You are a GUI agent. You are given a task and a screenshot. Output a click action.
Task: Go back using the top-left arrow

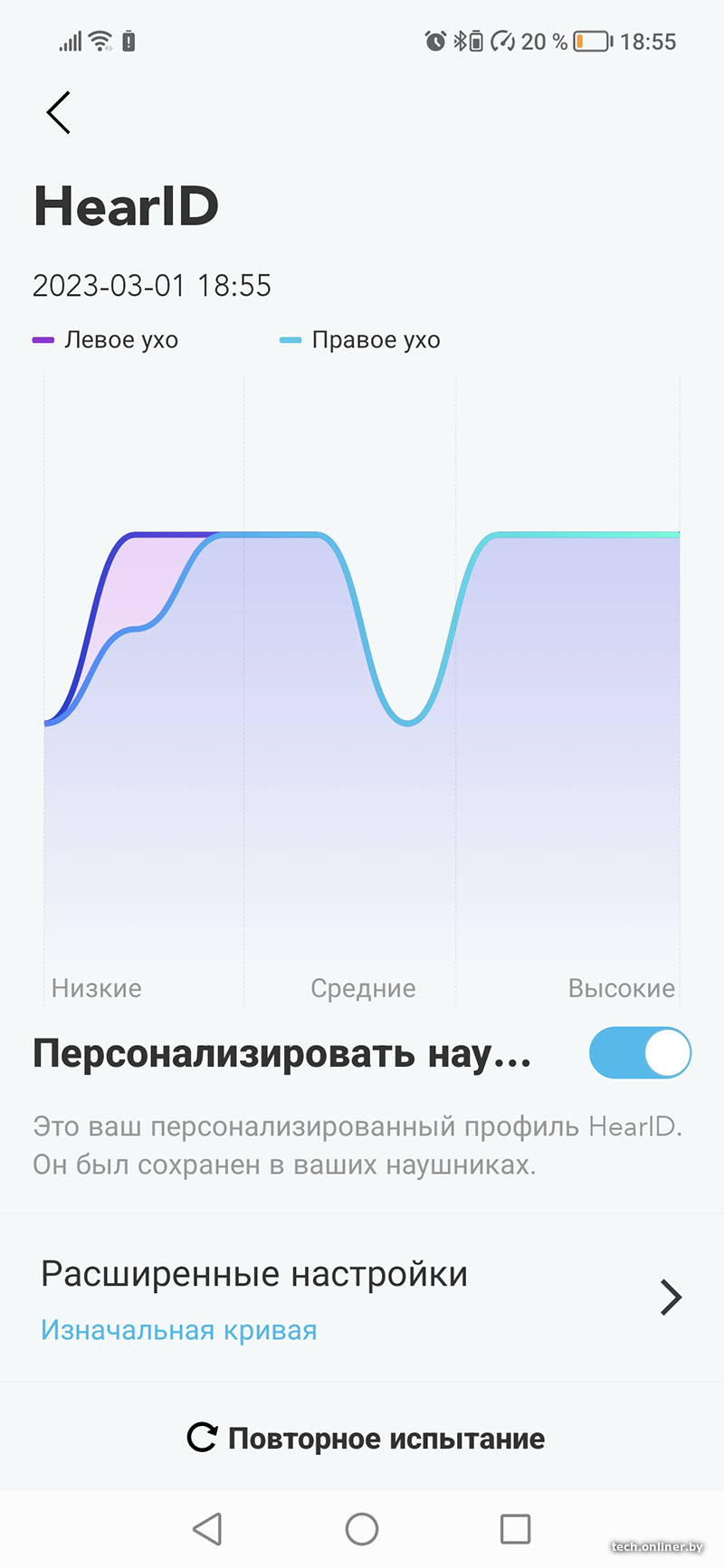pyautogui.click(x=59, y=113)
